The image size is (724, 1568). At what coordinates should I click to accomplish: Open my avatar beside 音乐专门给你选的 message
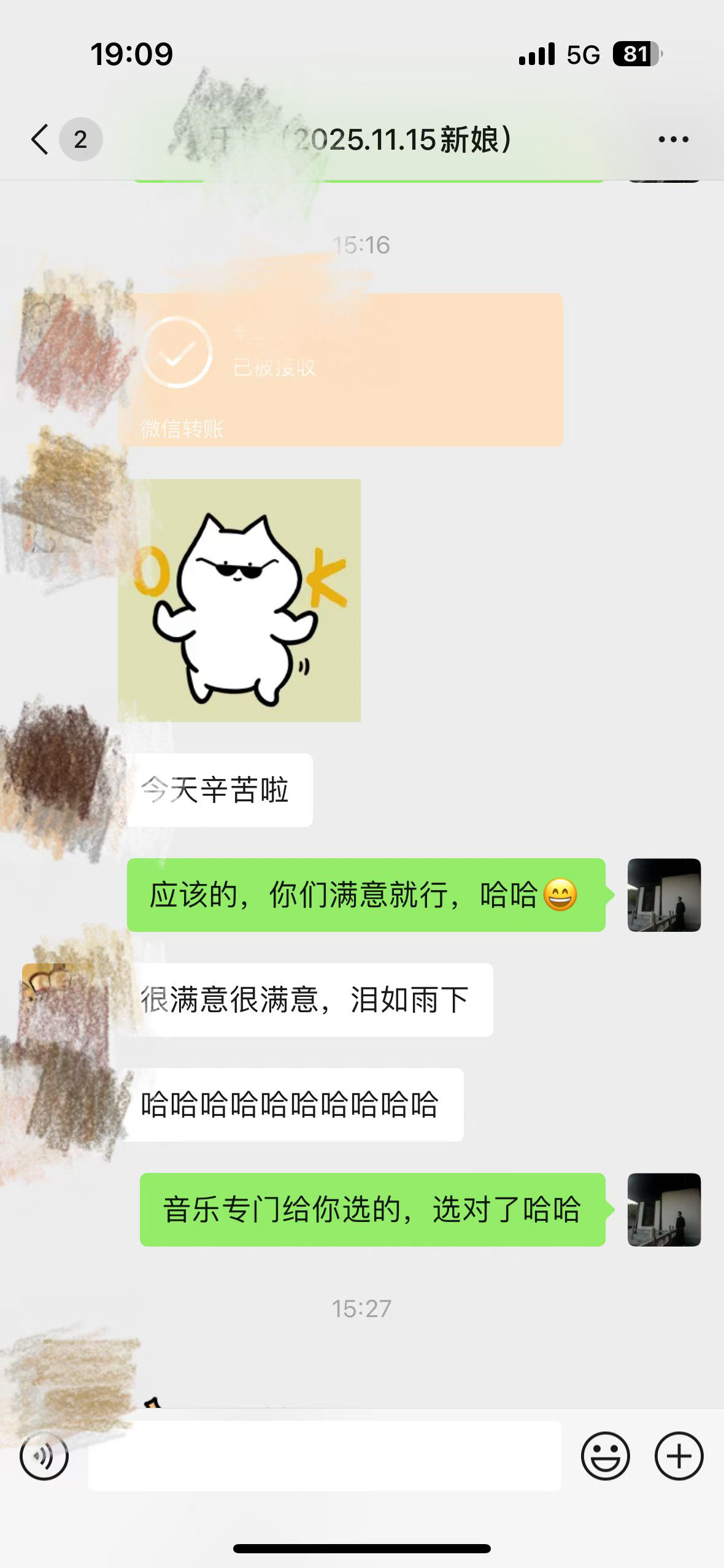664,1210
